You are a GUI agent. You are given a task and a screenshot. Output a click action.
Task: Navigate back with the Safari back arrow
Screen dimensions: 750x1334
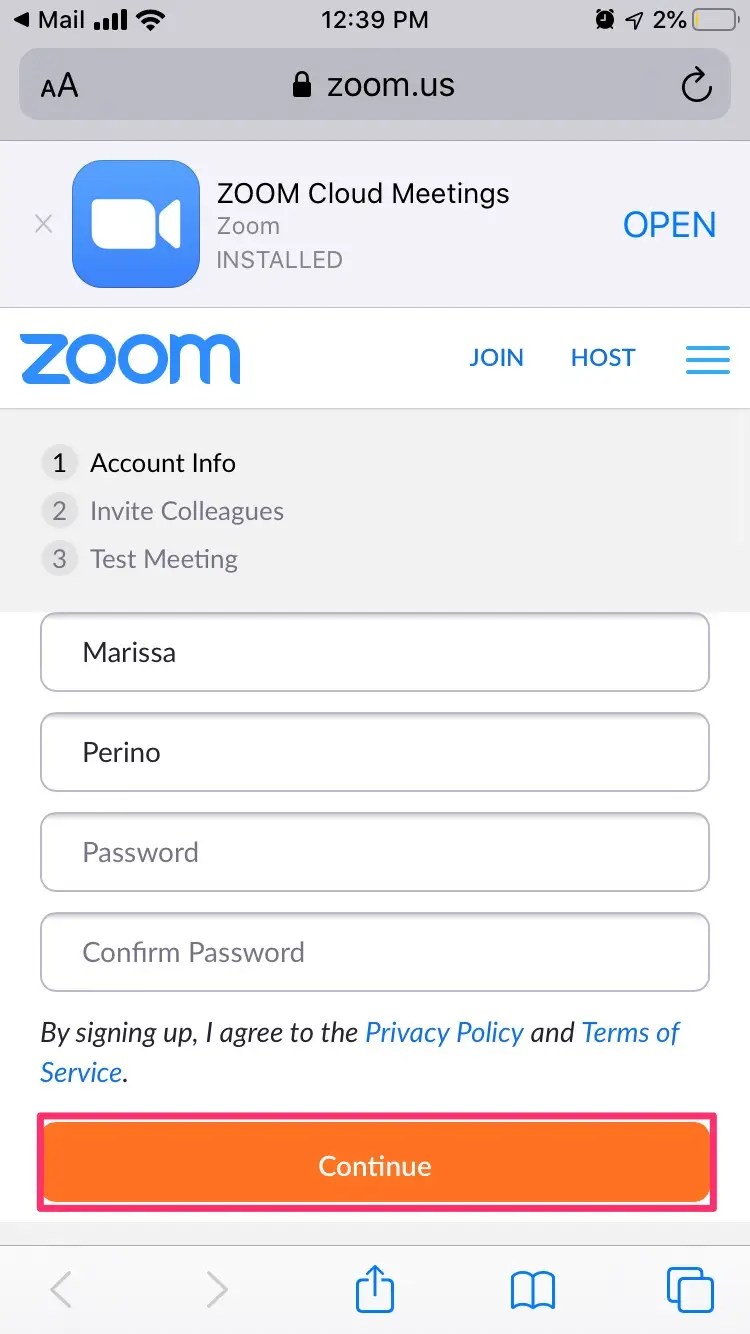point(60,1289)
